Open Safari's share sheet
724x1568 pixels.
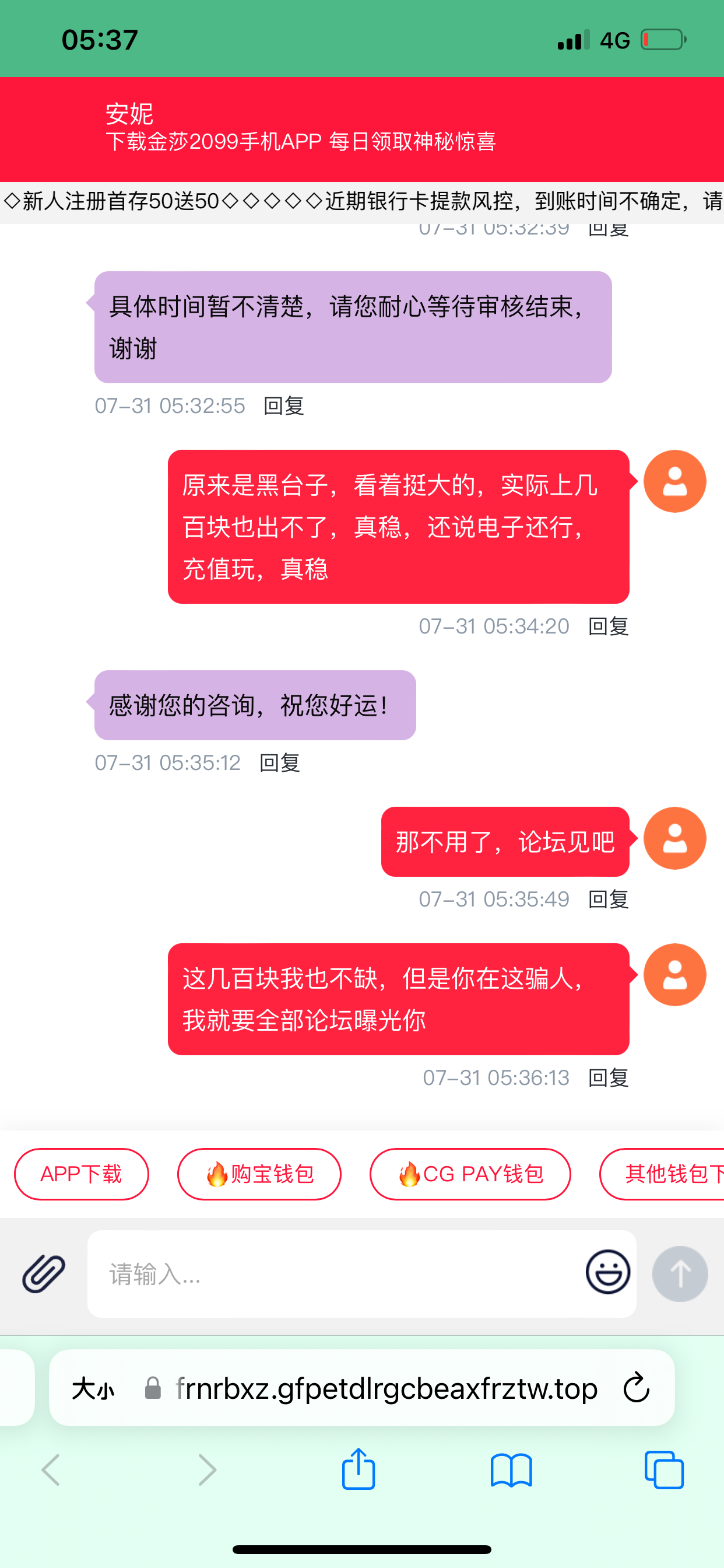(x=359, y=1470)
